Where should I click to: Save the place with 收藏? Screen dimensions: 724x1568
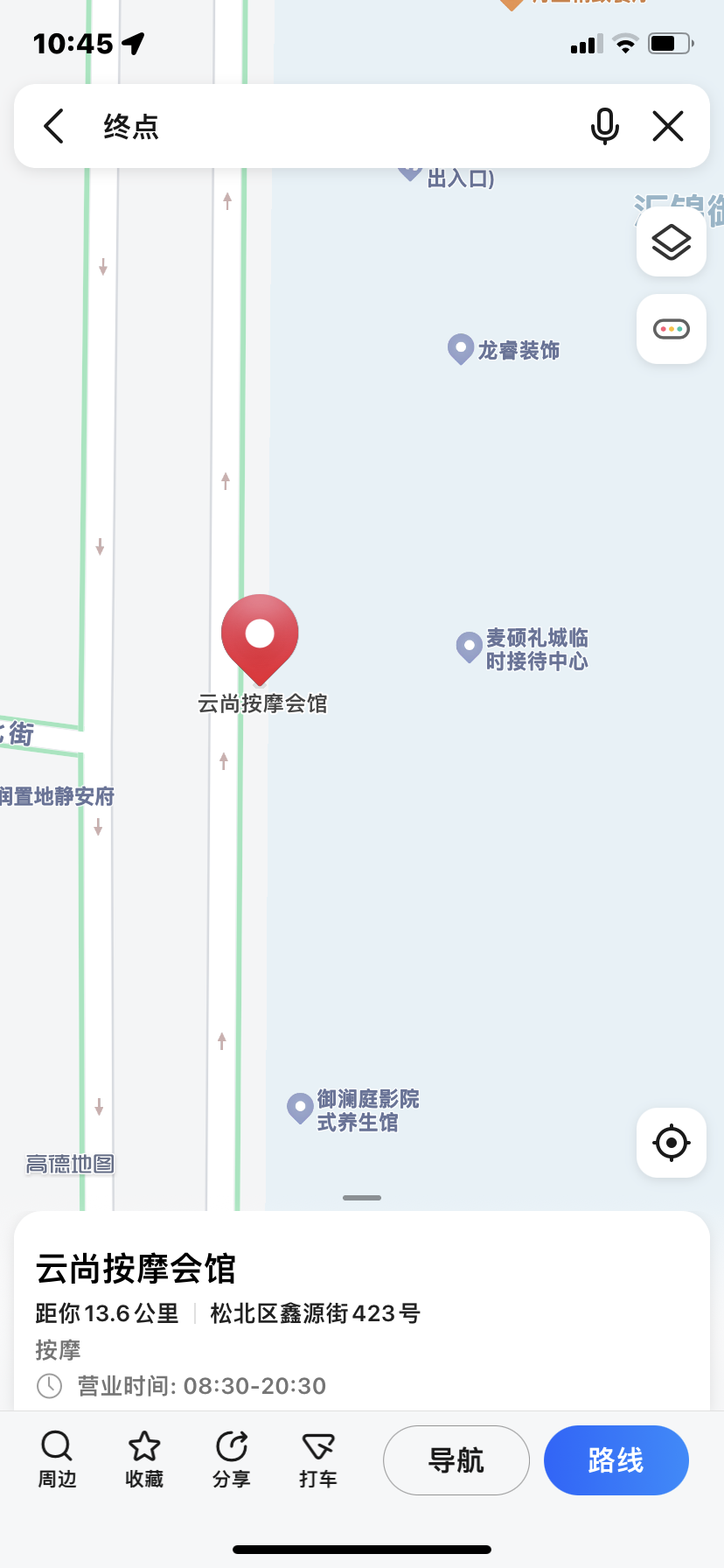click(x=144, y=1459)
